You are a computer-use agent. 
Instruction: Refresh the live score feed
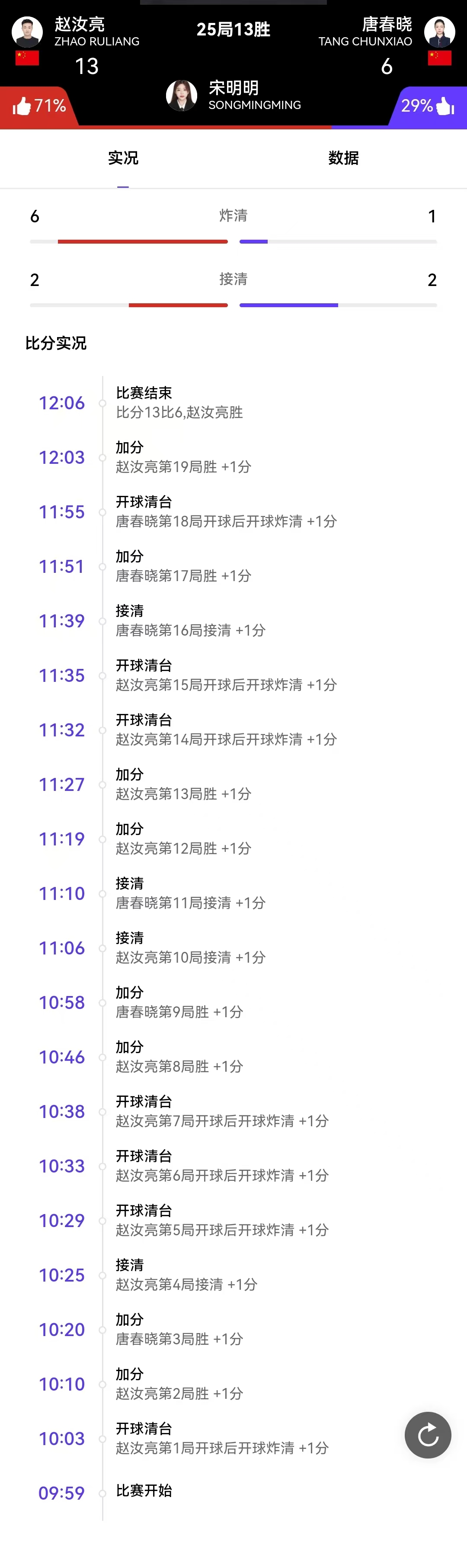pyautogui.click(x=428, y=1435)
